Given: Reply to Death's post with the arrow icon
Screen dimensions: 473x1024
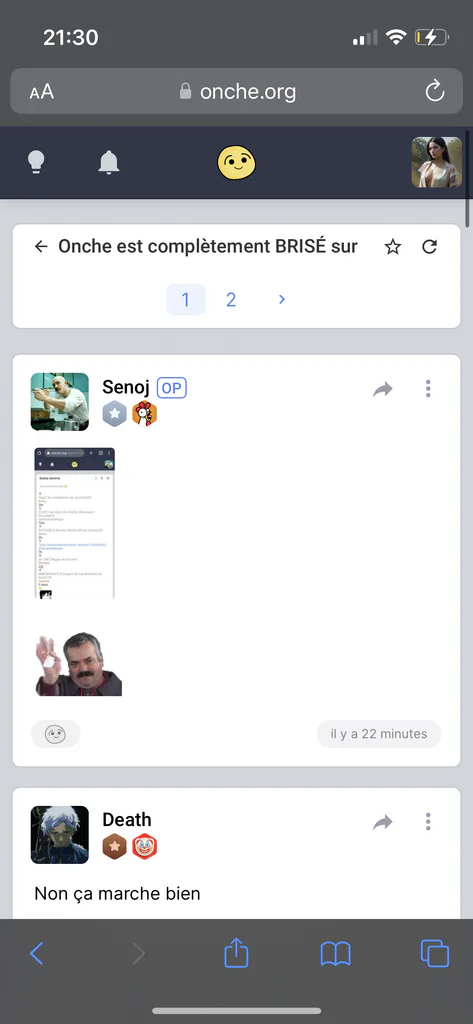Looking at the screenshot, I should [x=383, y=822].
